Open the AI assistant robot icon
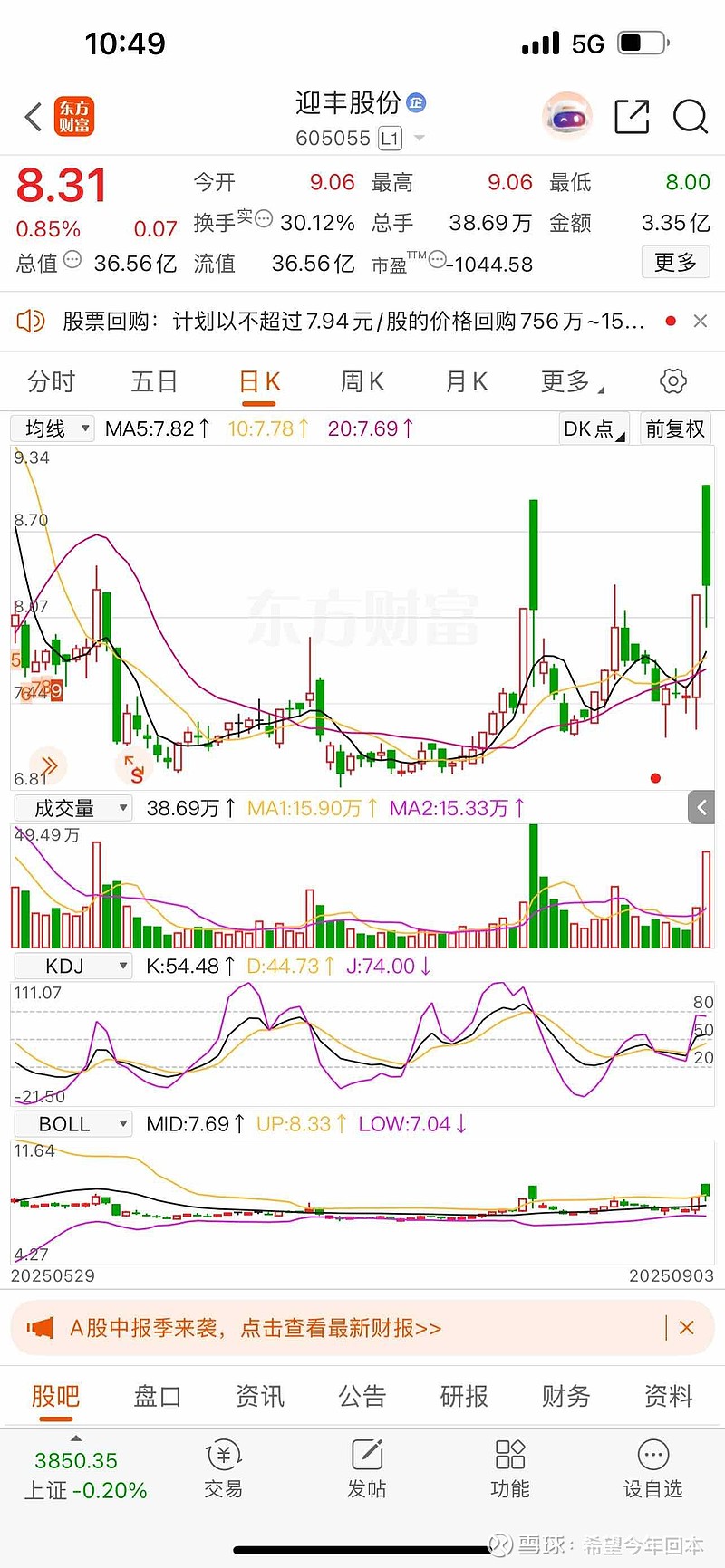Screen dimensions: 725x1568 [567, 117]
